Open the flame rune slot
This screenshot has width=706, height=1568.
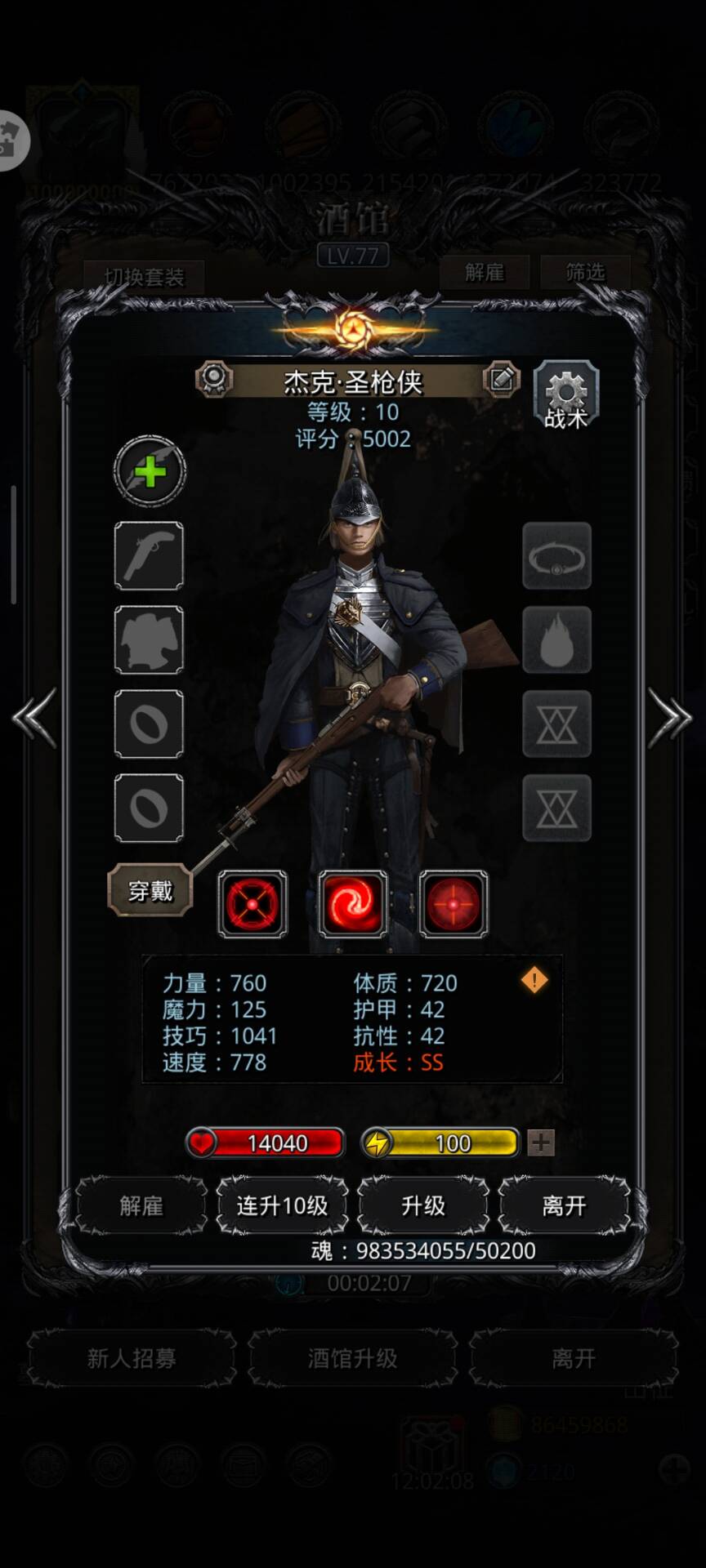pos(556,640)
